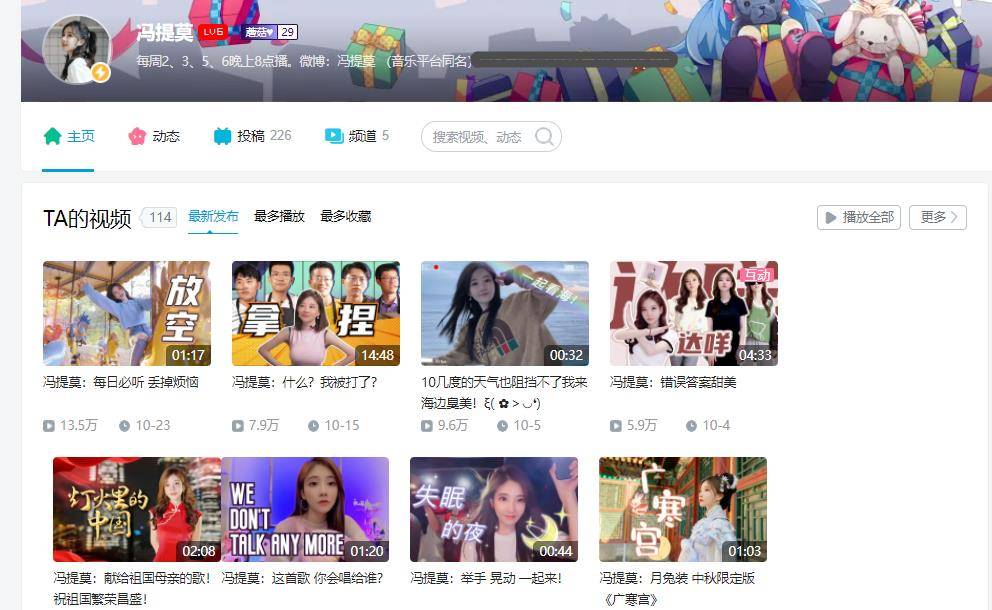The height and width of the screenshot is (610, 992).
Task: Play the video 错误答案甜美
Action: pyautogui.click(x=693, y=313)
